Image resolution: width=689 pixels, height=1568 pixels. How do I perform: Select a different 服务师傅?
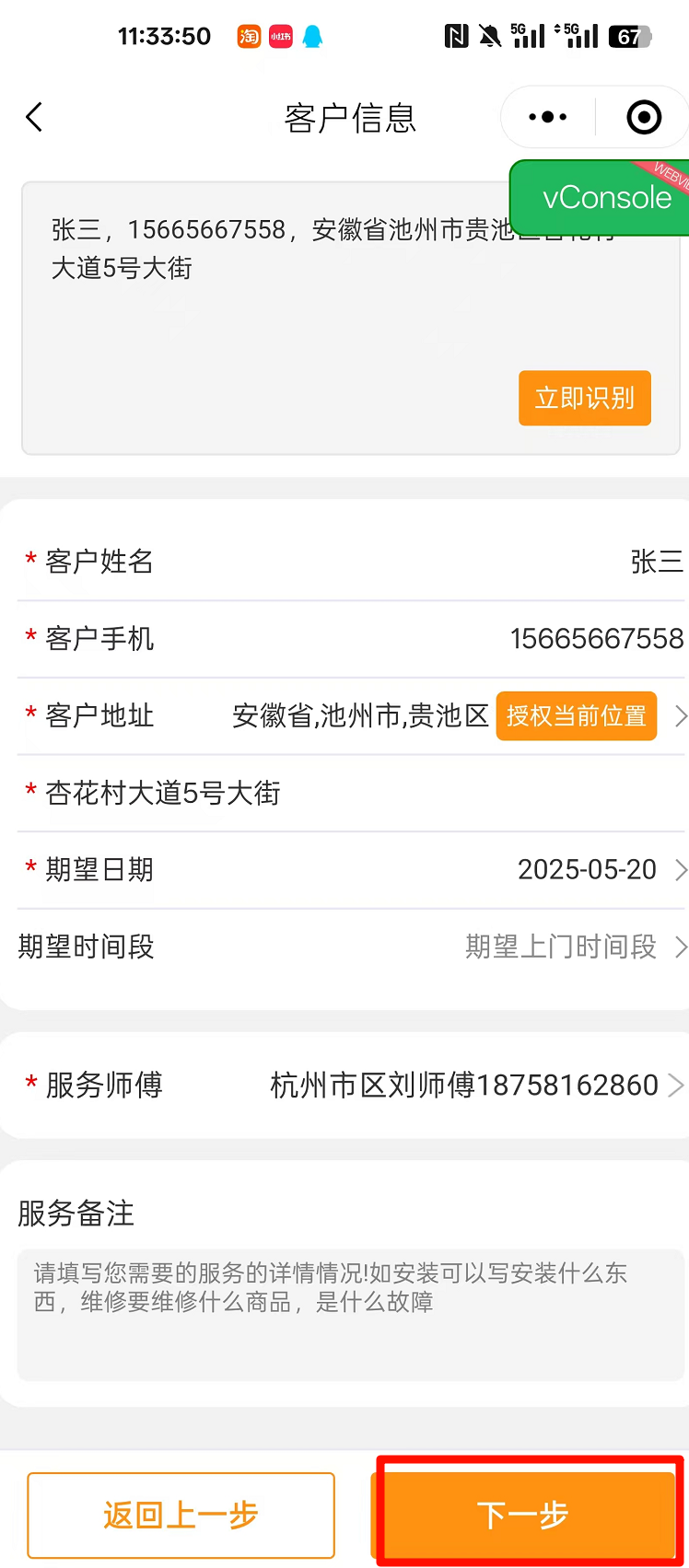[x=465, y=1086]
